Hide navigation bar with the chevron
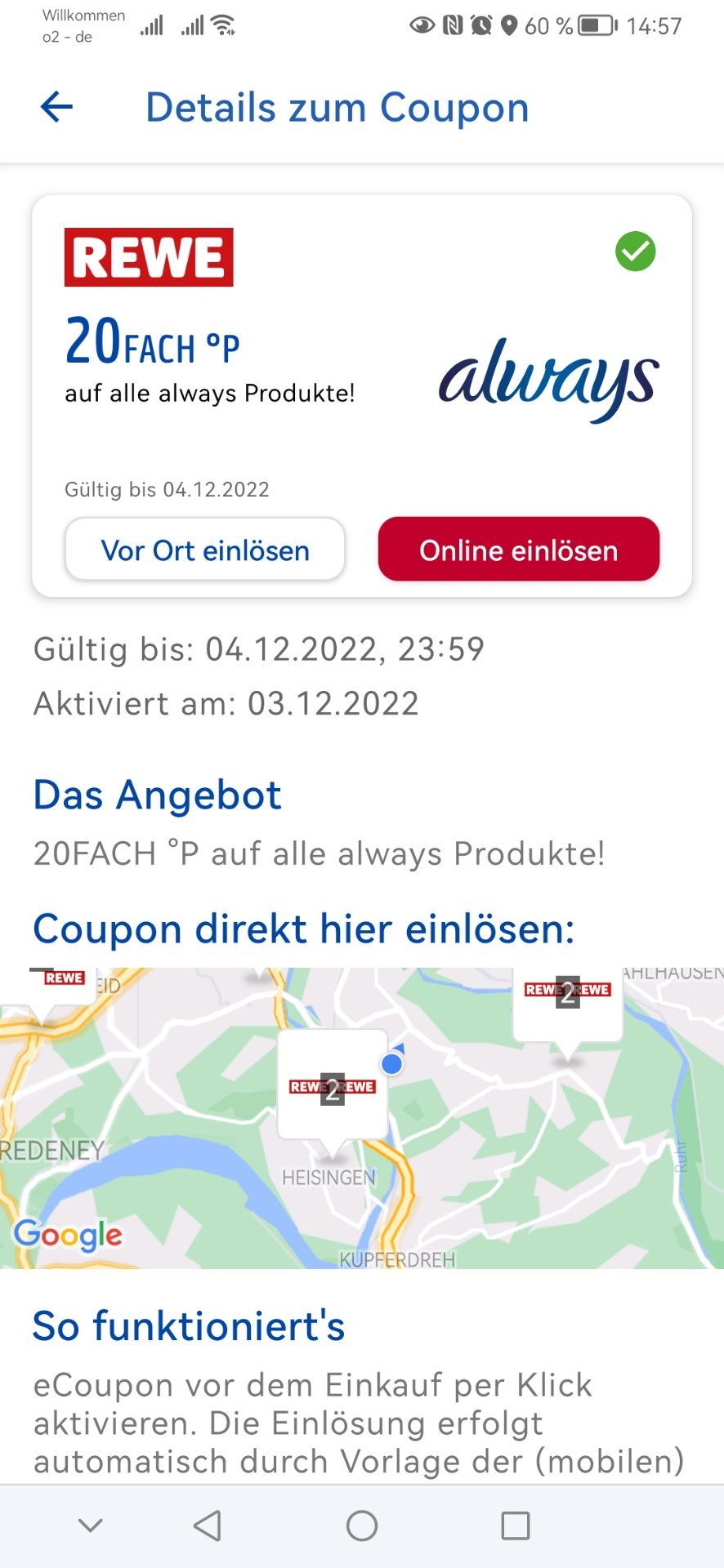Viewport: 724px width, 1568px height. tap(90, 1525)
